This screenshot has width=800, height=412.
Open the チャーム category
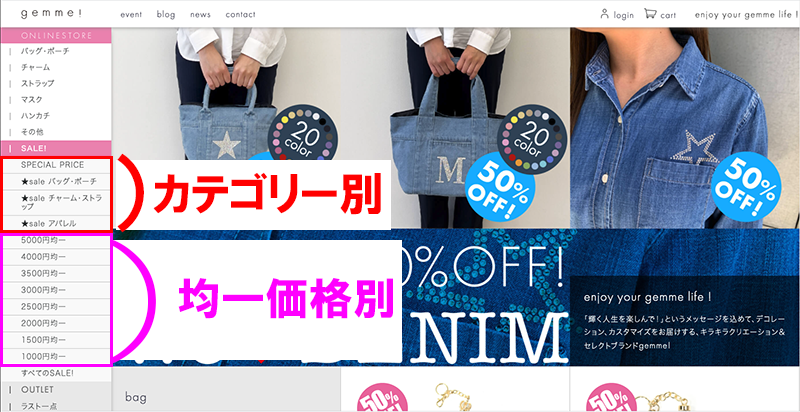tap(35, 67)
